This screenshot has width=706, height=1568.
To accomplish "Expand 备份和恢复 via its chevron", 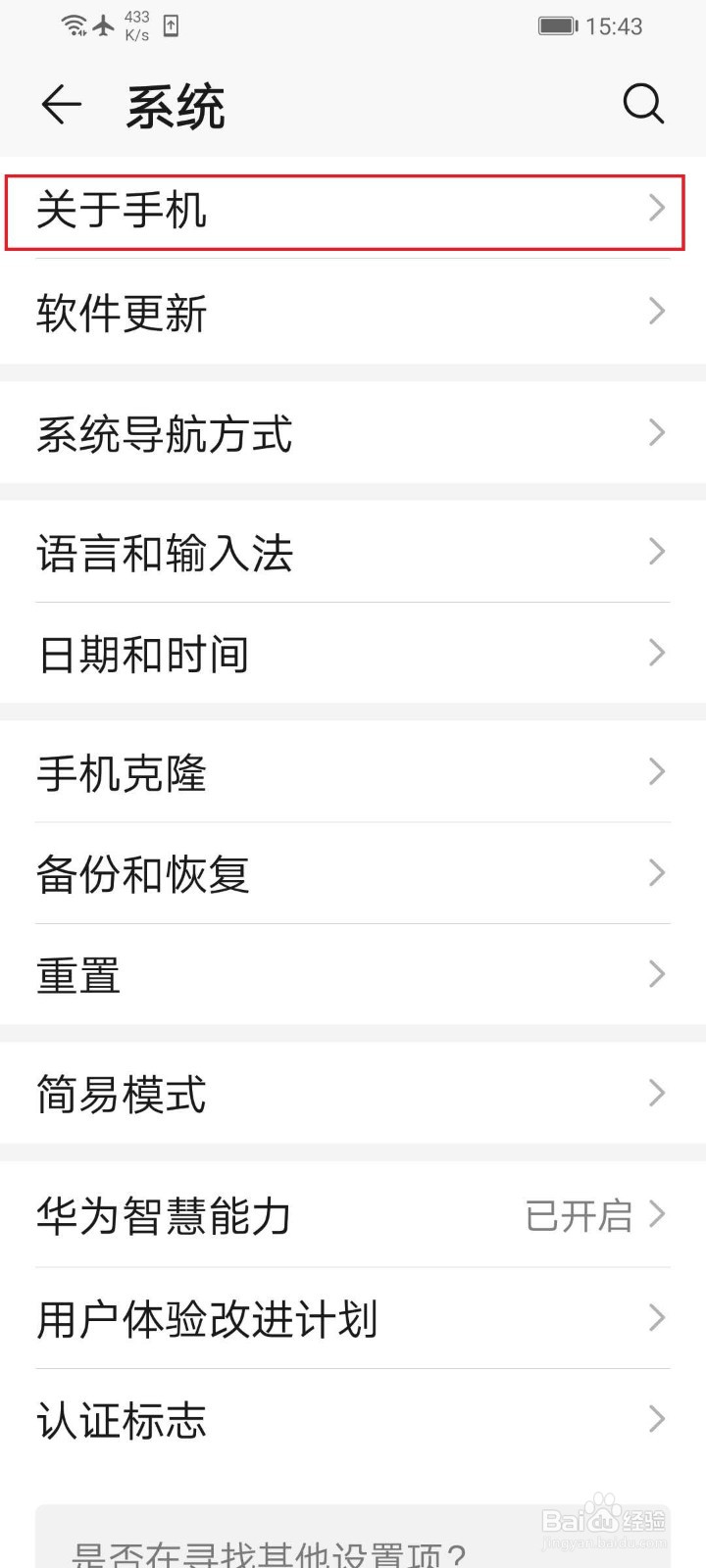I will tap(657, 872).
